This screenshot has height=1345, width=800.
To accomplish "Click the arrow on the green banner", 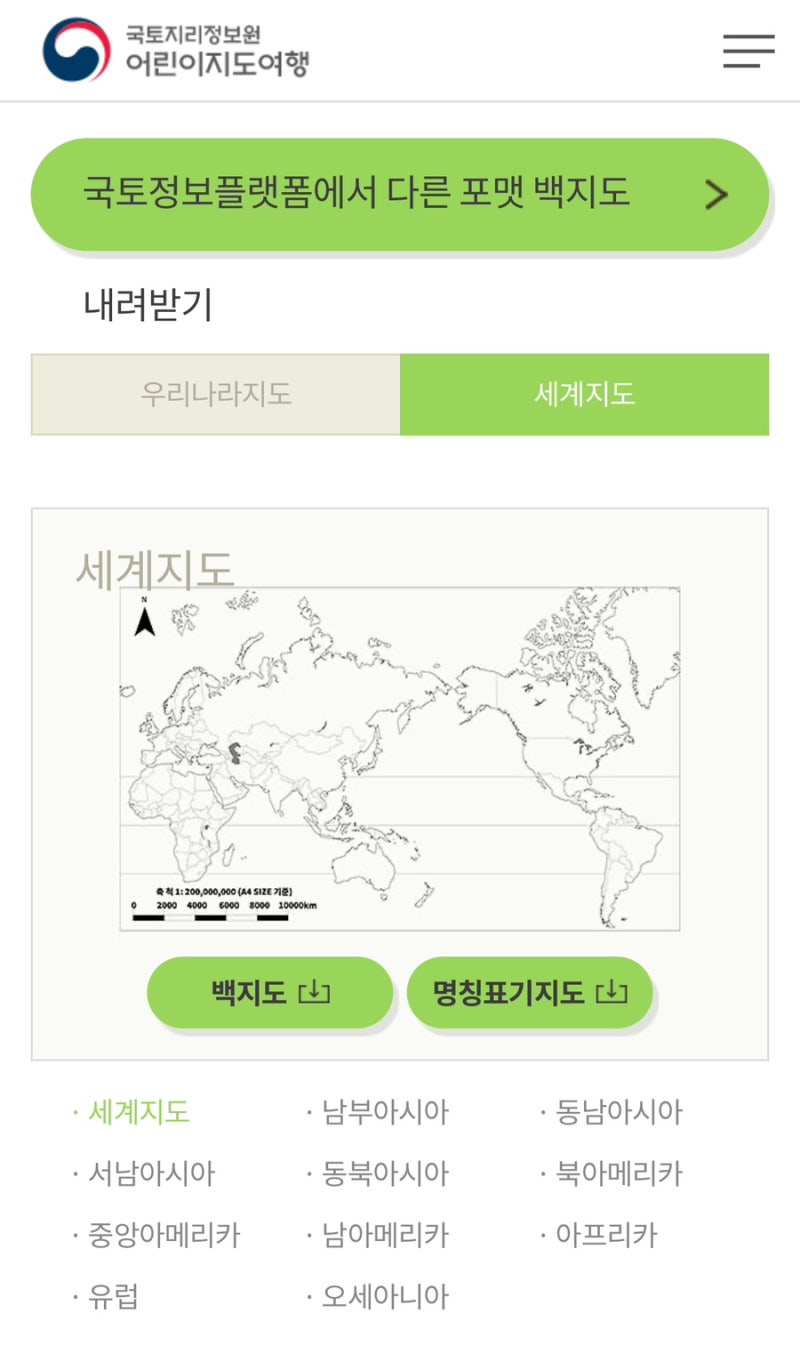I will tap(716, 194).
